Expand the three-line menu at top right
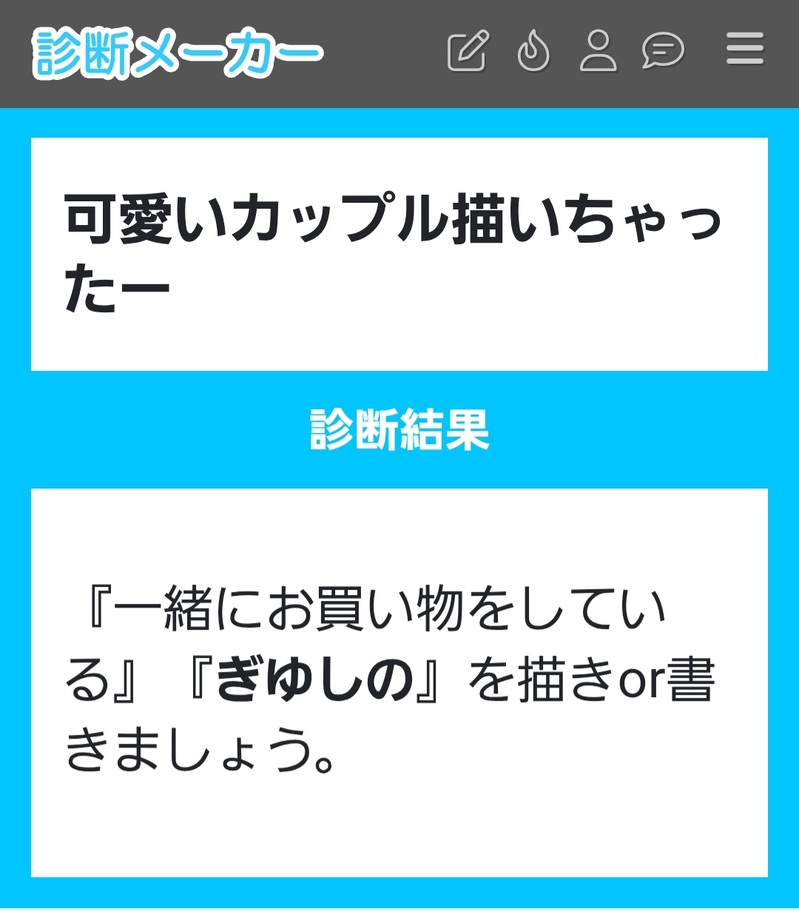The height and width of the screenshot is (911, 799). pyautogui.click(x=744, y=50)
